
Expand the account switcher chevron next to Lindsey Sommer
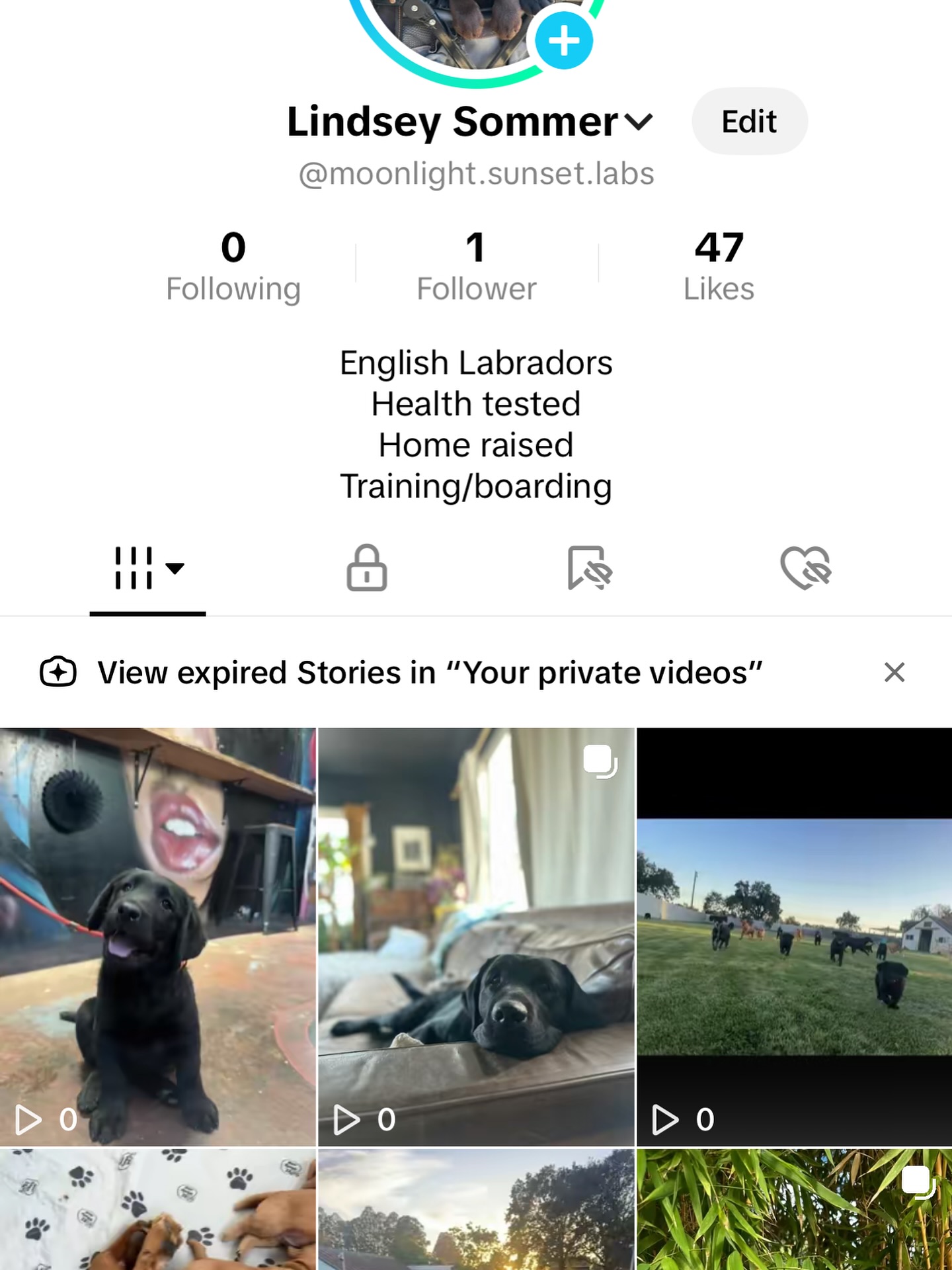point(637,122)
